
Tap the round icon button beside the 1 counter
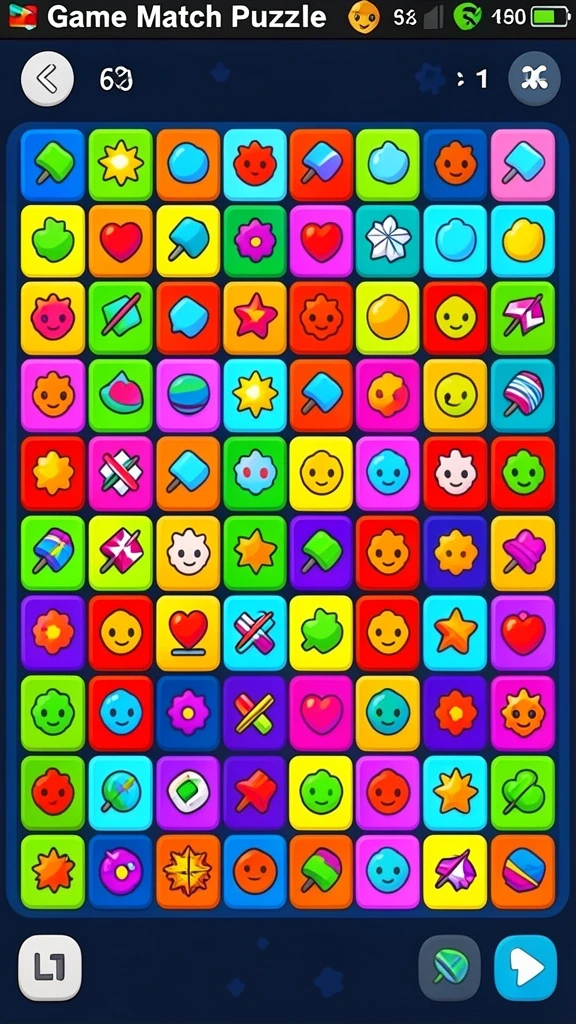(x=534, y=79)
